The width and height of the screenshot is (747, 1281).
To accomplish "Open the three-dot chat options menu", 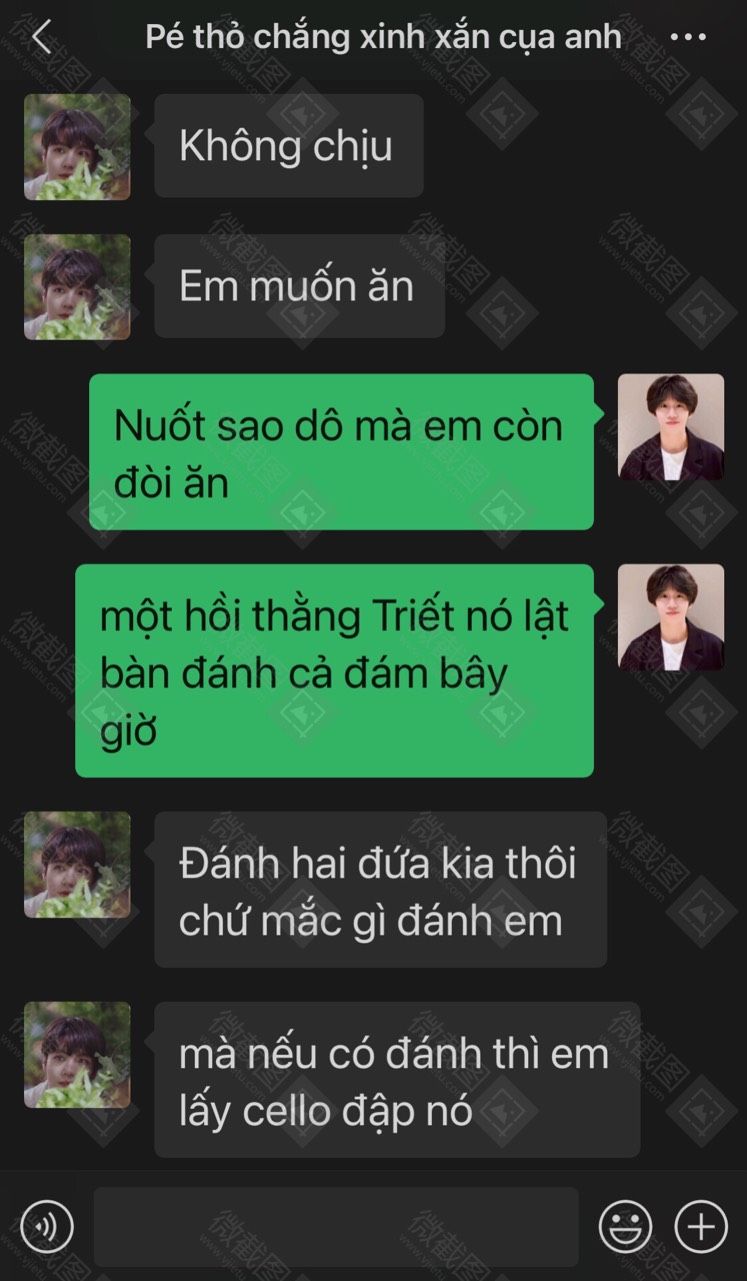I will [688, 38].
